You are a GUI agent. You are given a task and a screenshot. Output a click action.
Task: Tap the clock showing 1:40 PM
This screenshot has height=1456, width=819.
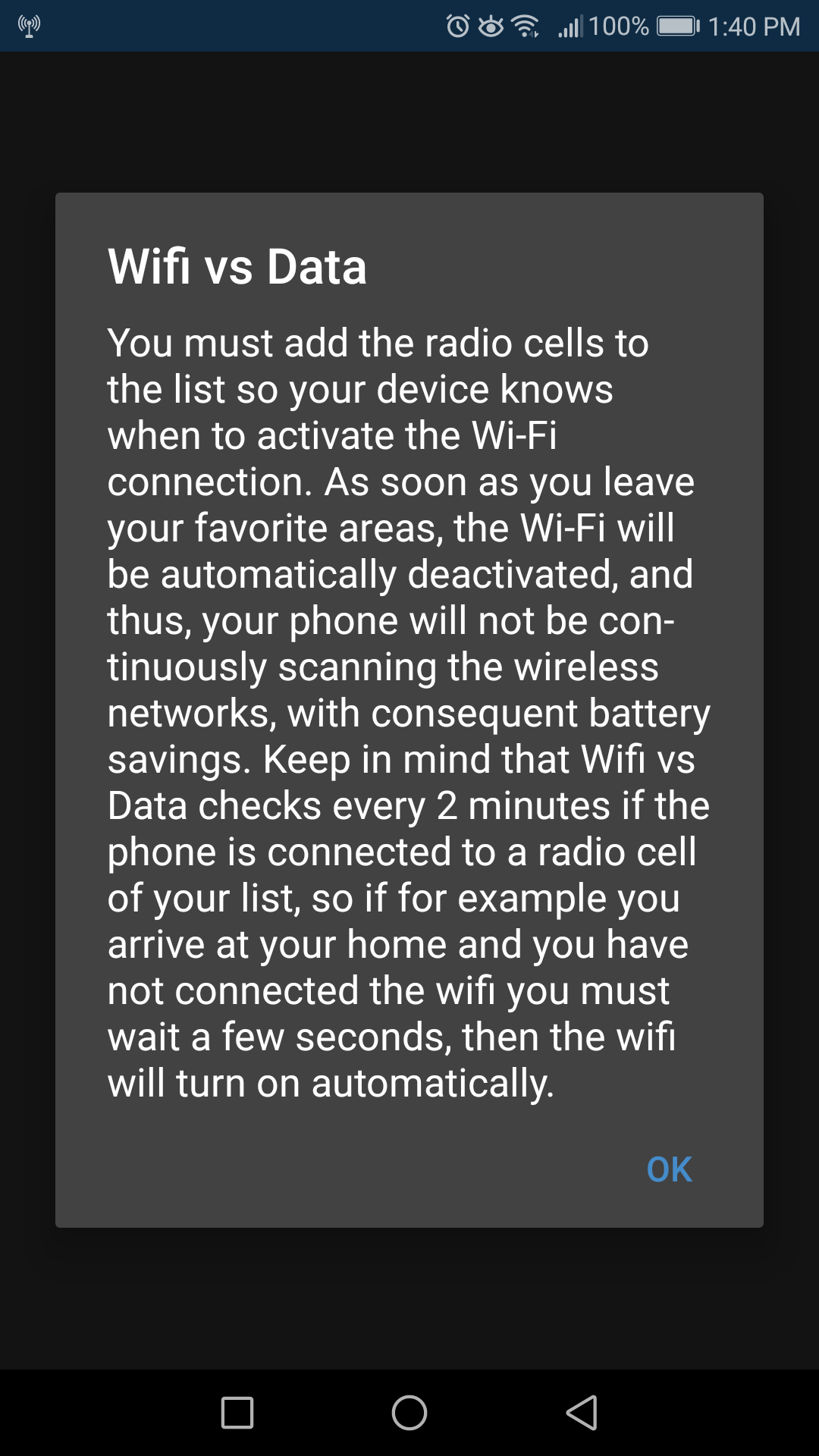click(x=753, y=27)
